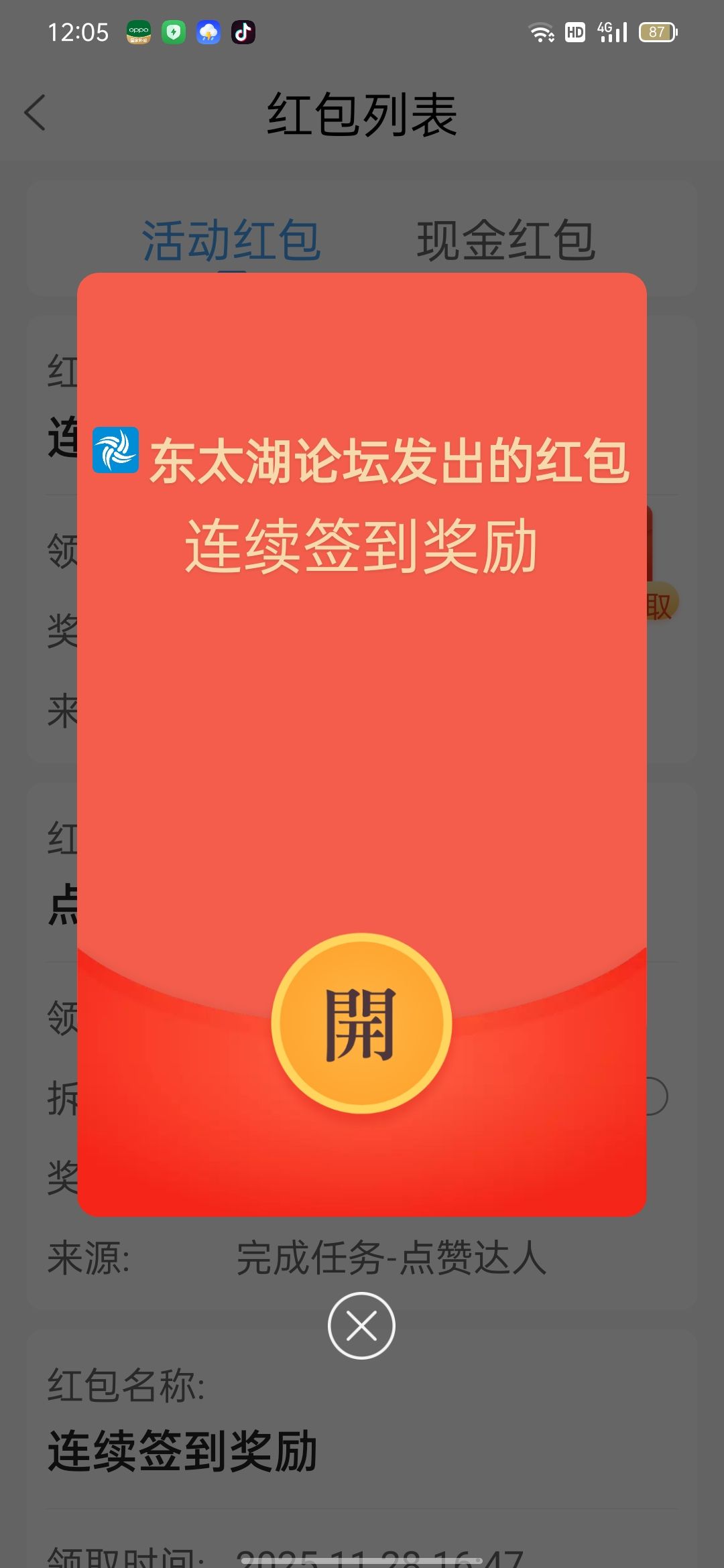Select the 活动红包 tab
724x1568 pixels.
pyautogui.click(x=231, y=240)
